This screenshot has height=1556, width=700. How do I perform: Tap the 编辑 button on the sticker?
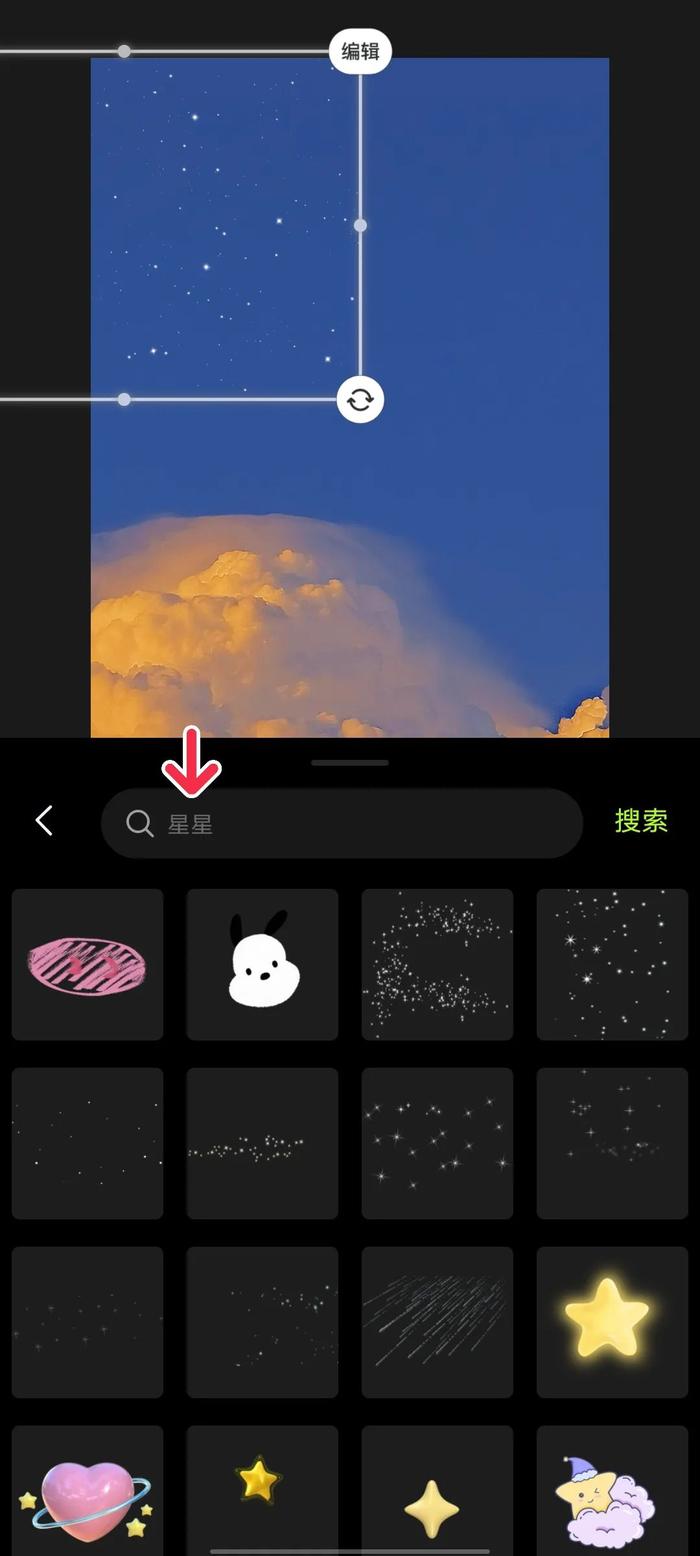tap(360, 51)
